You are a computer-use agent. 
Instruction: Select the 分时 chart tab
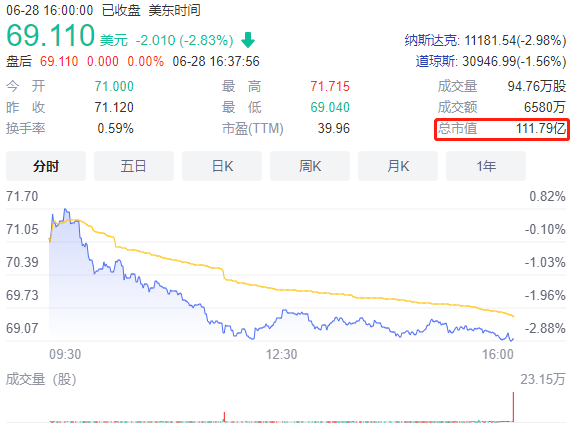46,166
